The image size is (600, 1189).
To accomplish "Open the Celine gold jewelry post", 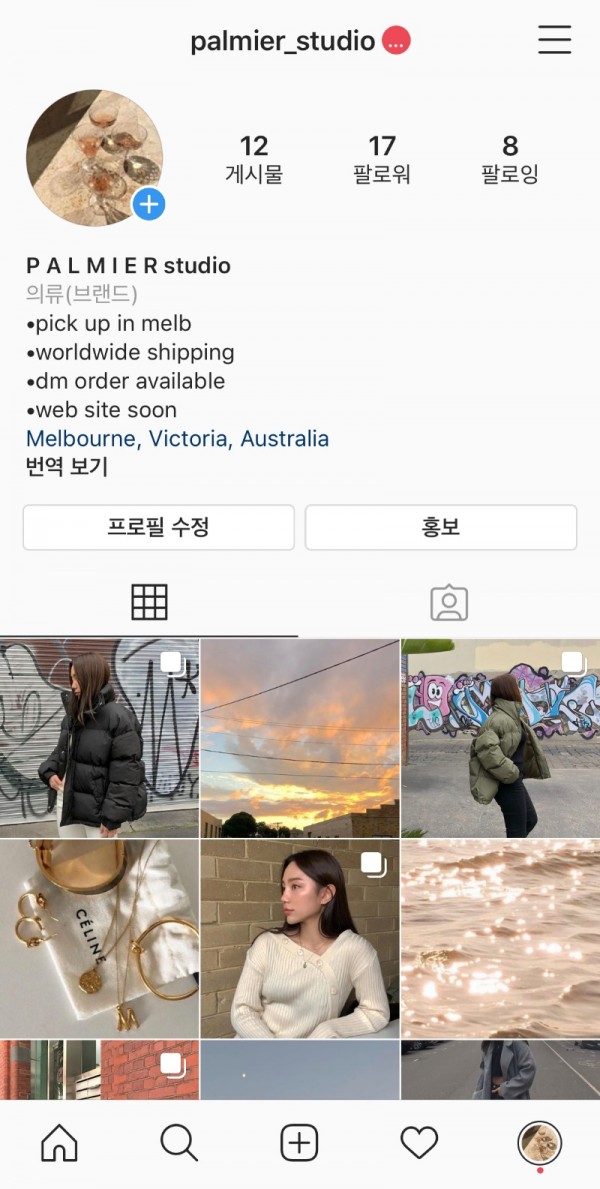I will pos(99,938).
